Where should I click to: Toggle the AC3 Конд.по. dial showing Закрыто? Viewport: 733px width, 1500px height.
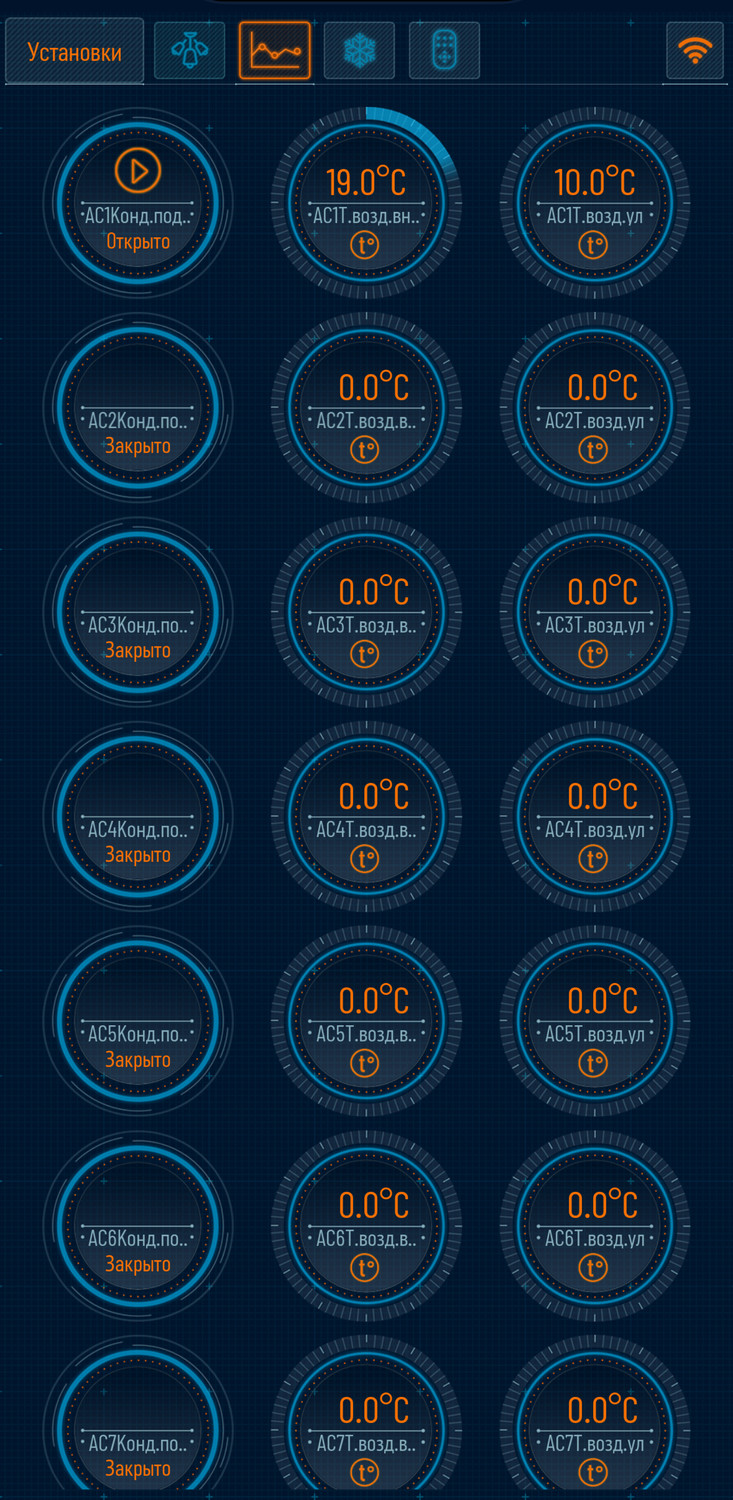(x=138, y=612)
